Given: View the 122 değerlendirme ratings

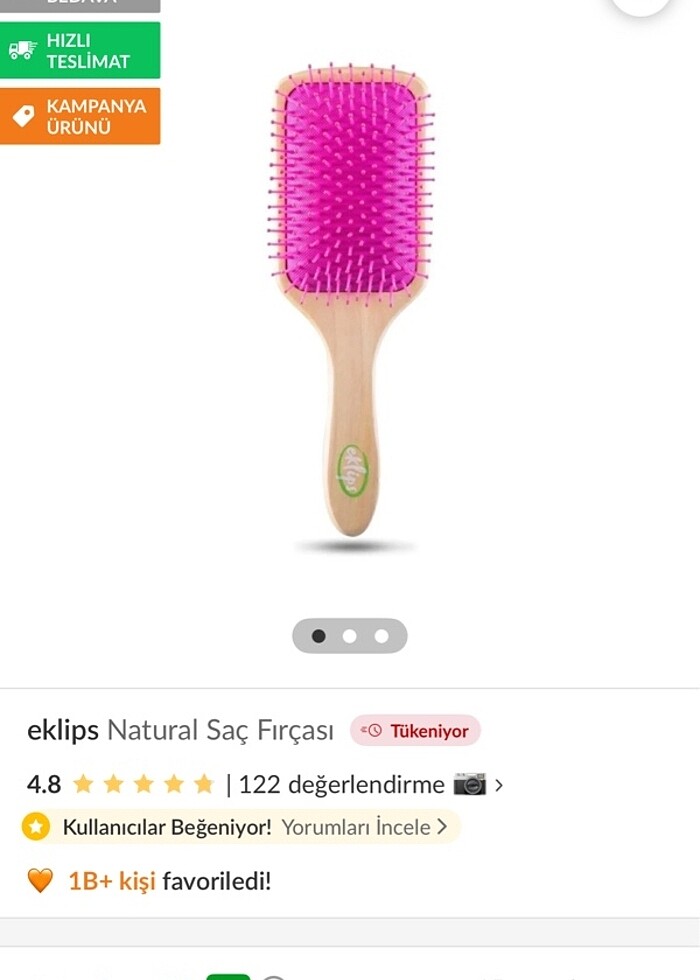Looking at the screenshot, I should pyautogui.click(x=341, y=785).
